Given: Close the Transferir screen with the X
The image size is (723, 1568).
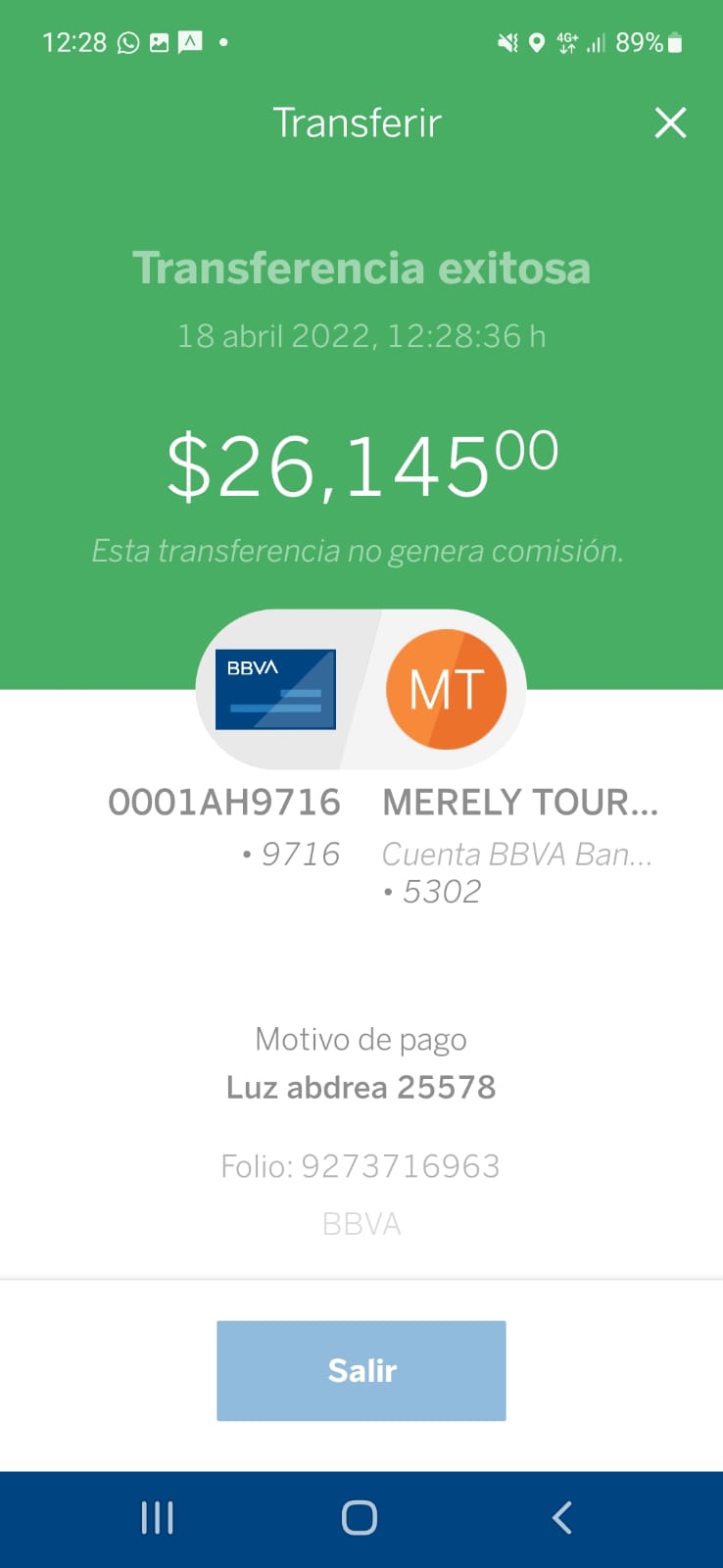Looking at the screenshot, I should click(x=670, y=122).
